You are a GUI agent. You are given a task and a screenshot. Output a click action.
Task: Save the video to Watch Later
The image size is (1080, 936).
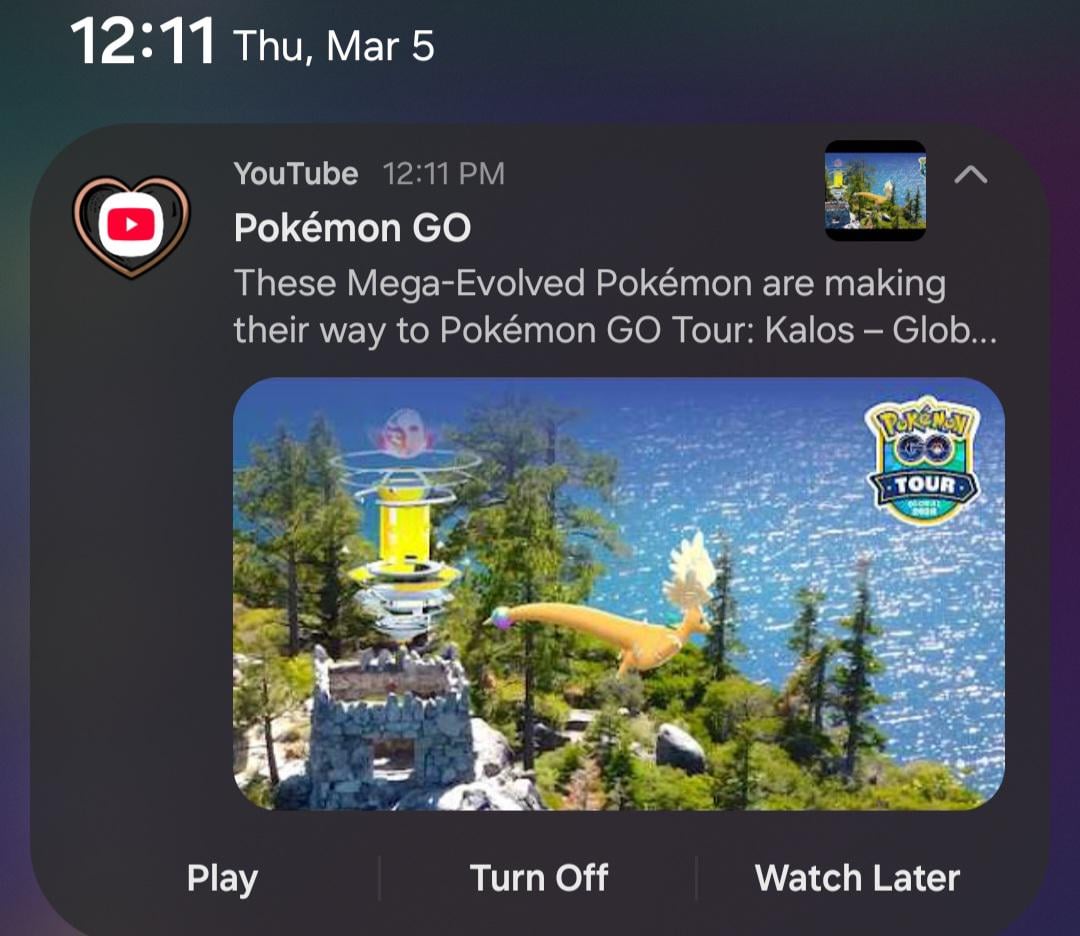pyautogui.click(x=857, y=879)
